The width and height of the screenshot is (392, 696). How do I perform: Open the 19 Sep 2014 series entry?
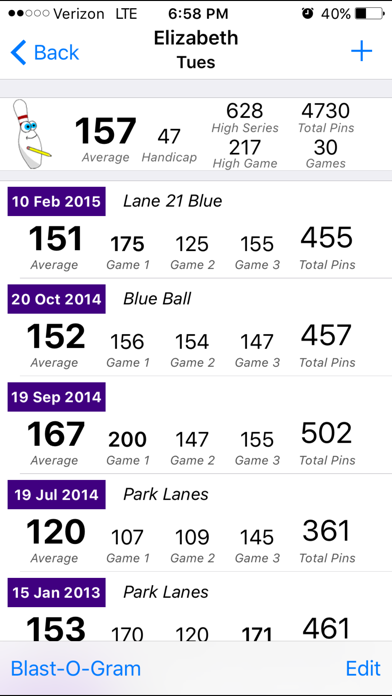pos(196,425)
